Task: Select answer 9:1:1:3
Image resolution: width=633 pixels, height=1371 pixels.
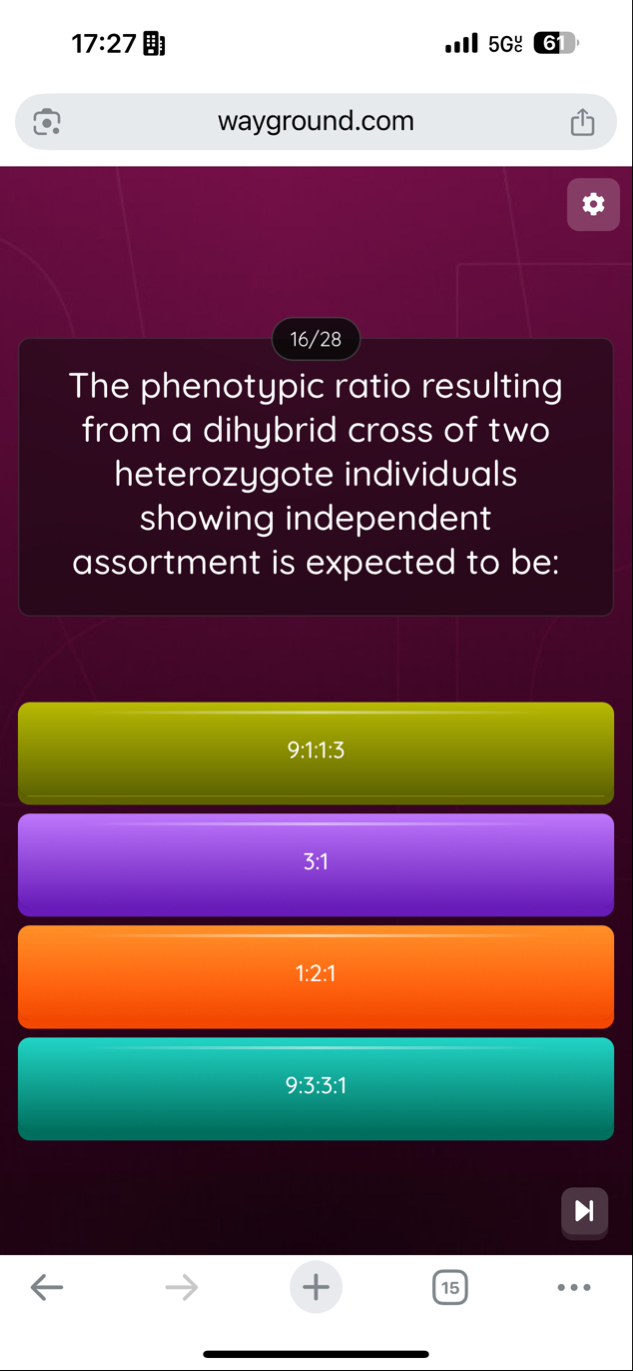Action: point(316,752)
